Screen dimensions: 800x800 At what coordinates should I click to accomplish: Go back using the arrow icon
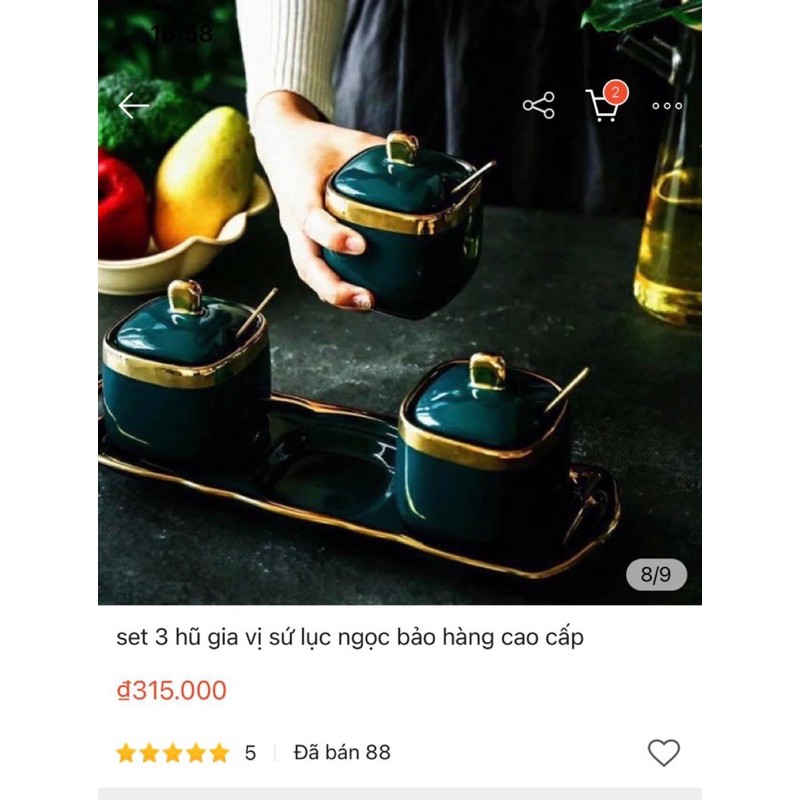133,106
